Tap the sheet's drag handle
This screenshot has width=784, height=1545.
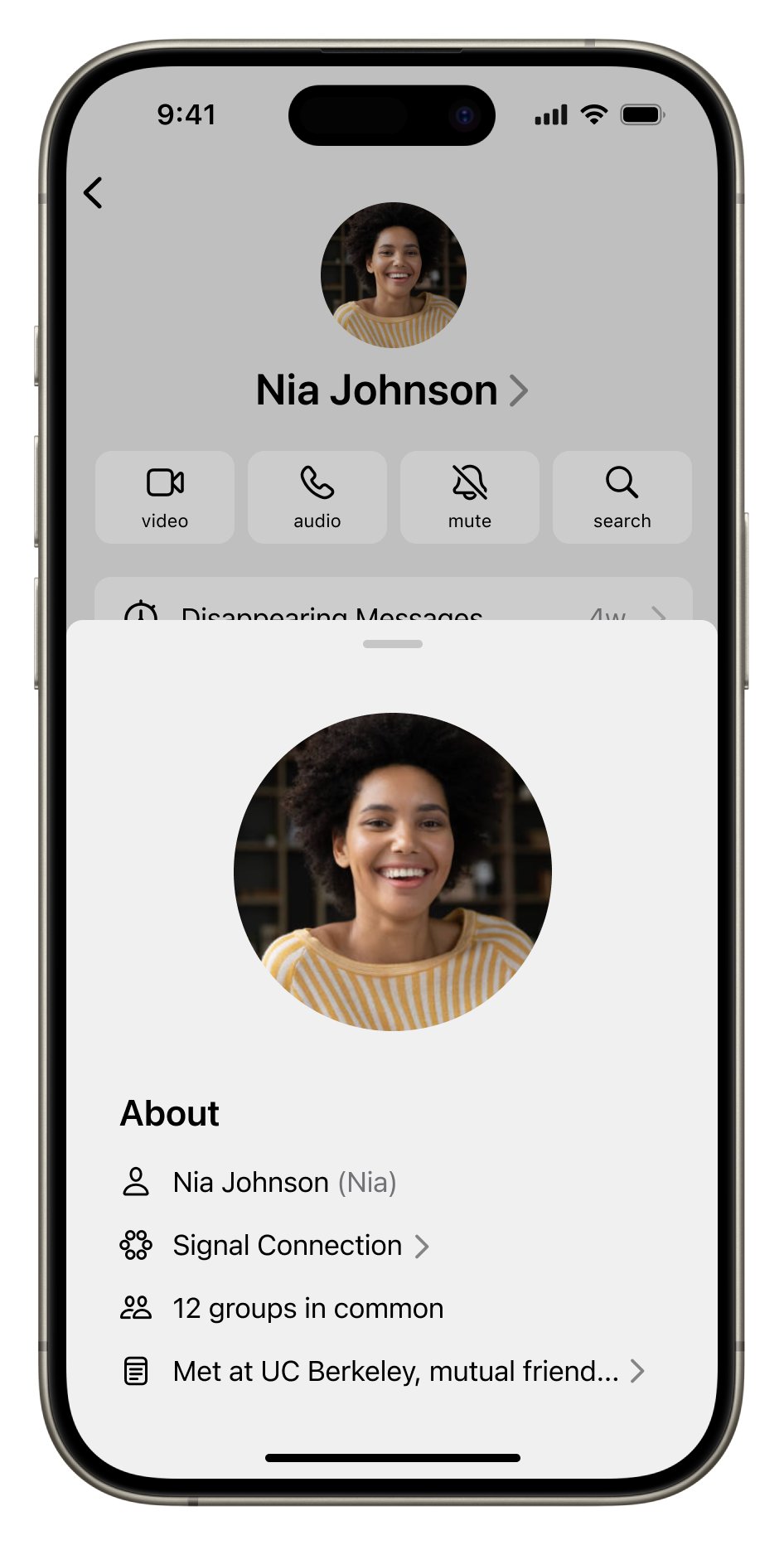[393, 644]
